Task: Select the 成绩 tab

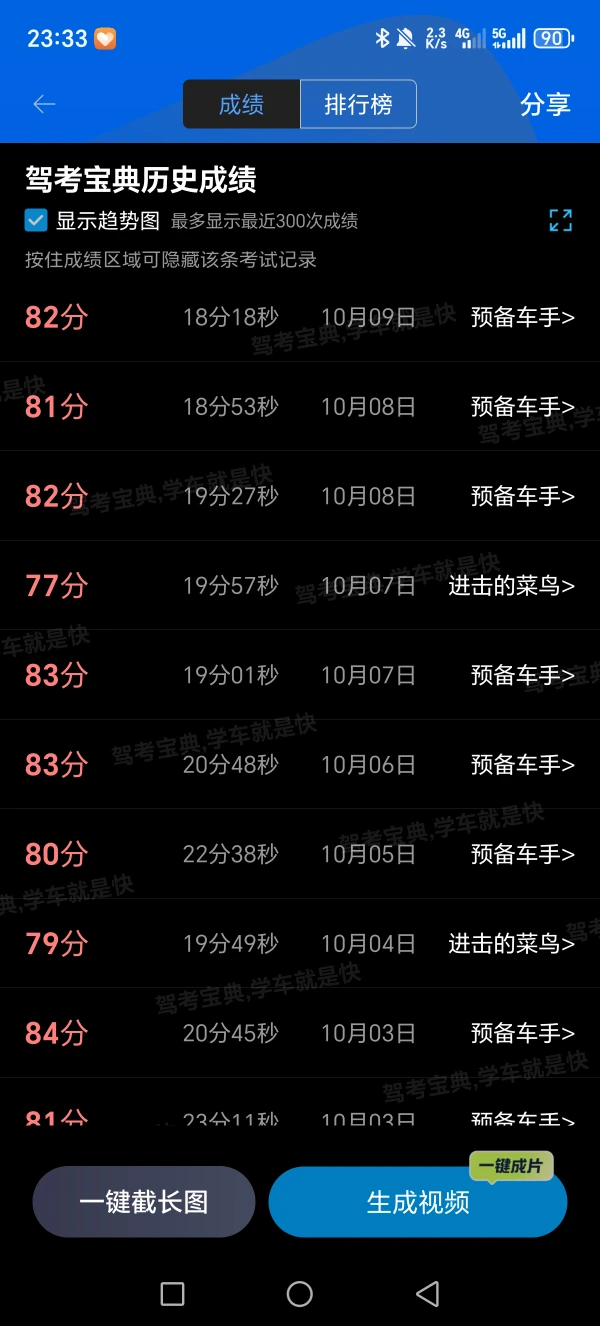Action: [x=241, y=104]
